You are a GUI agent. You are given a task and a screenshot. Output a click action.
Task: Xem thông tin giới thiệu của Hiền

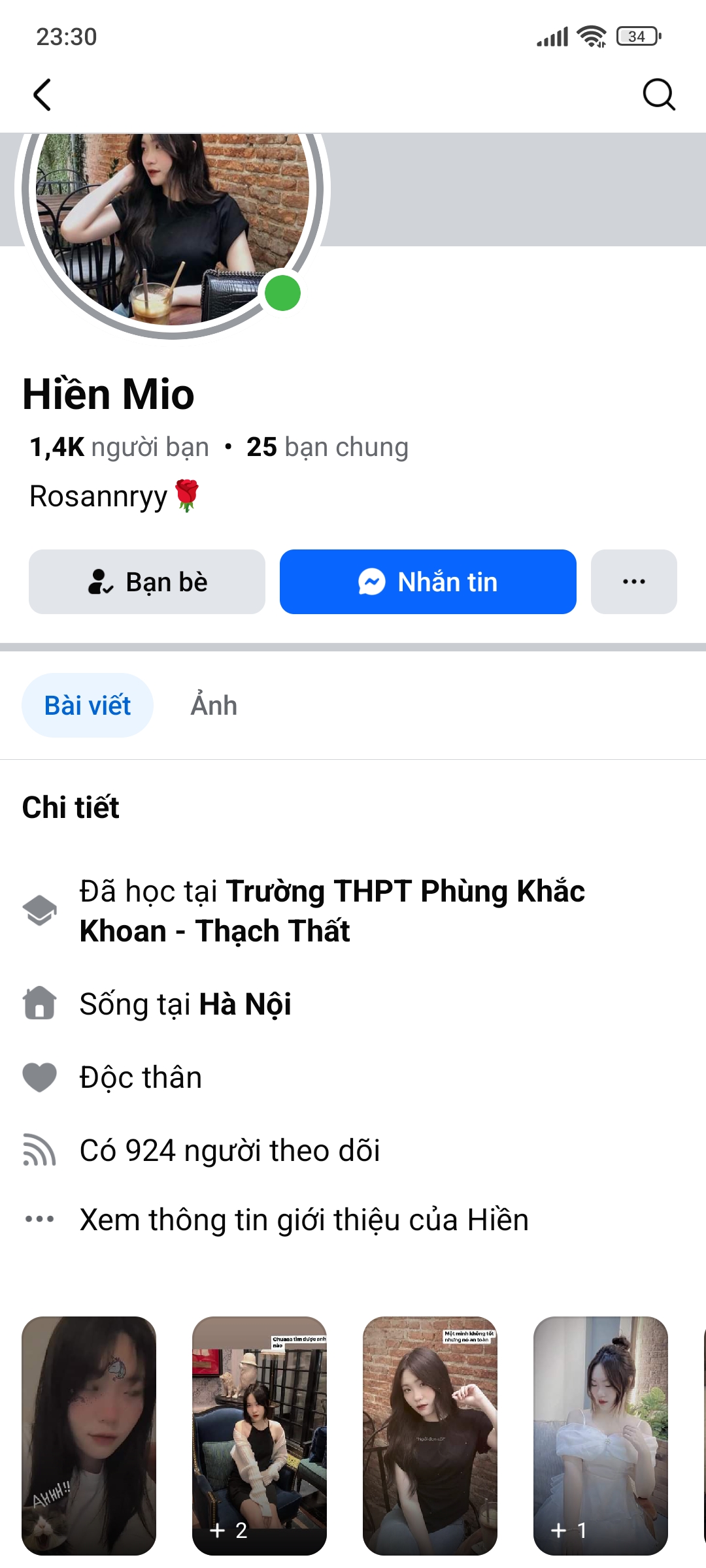(x=304, y=1220)
